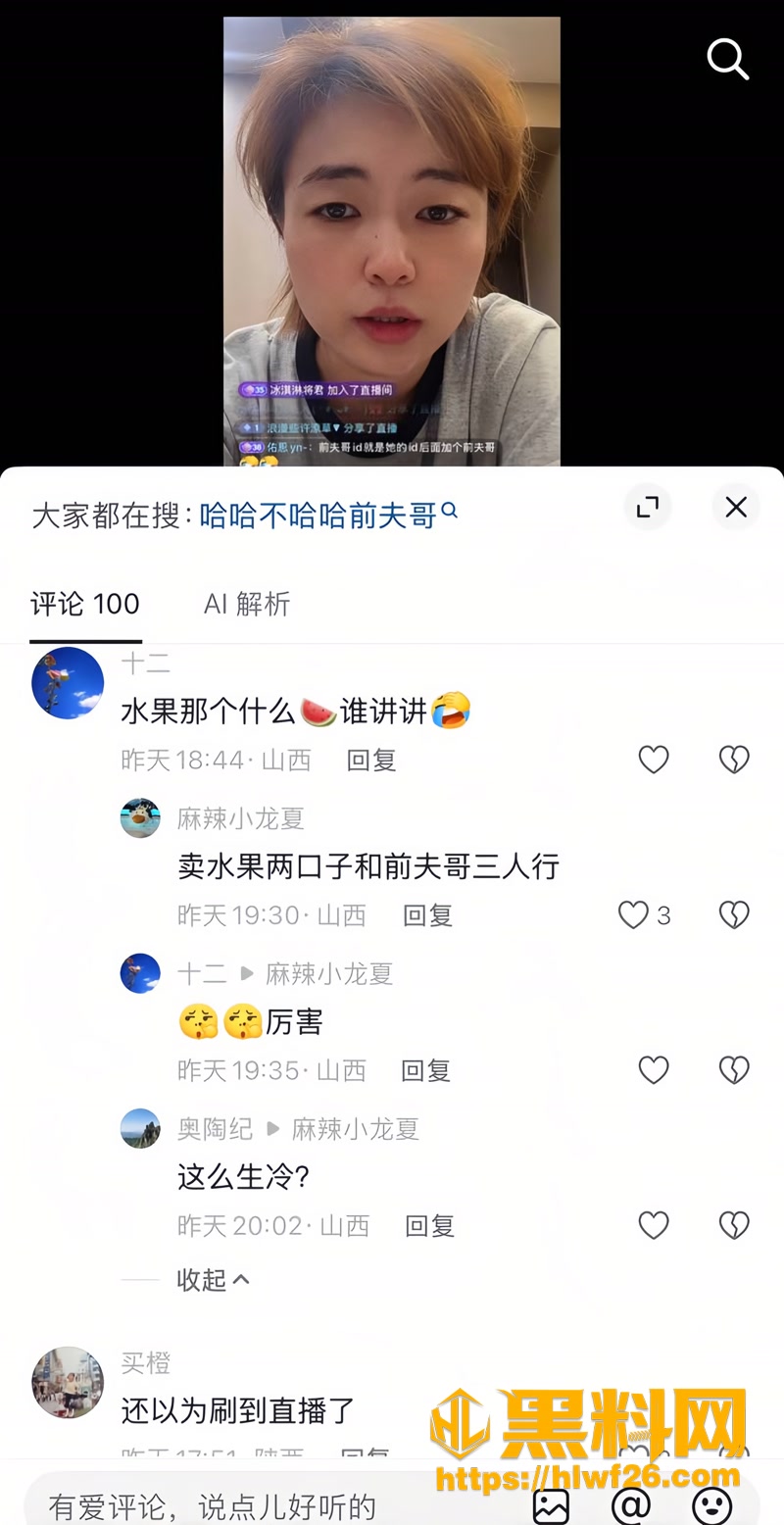Image resolution: width=784 pixels, height=1525 pixels.
Task: Reply to 十二's watermelon comment
Action: coord(371,760)
